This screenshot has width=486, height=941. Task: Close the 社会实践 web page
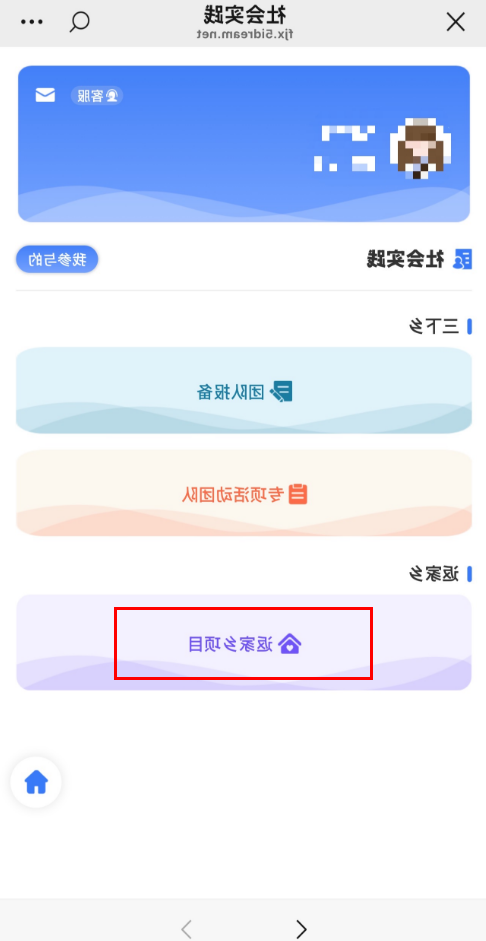(x=456, y=22)
